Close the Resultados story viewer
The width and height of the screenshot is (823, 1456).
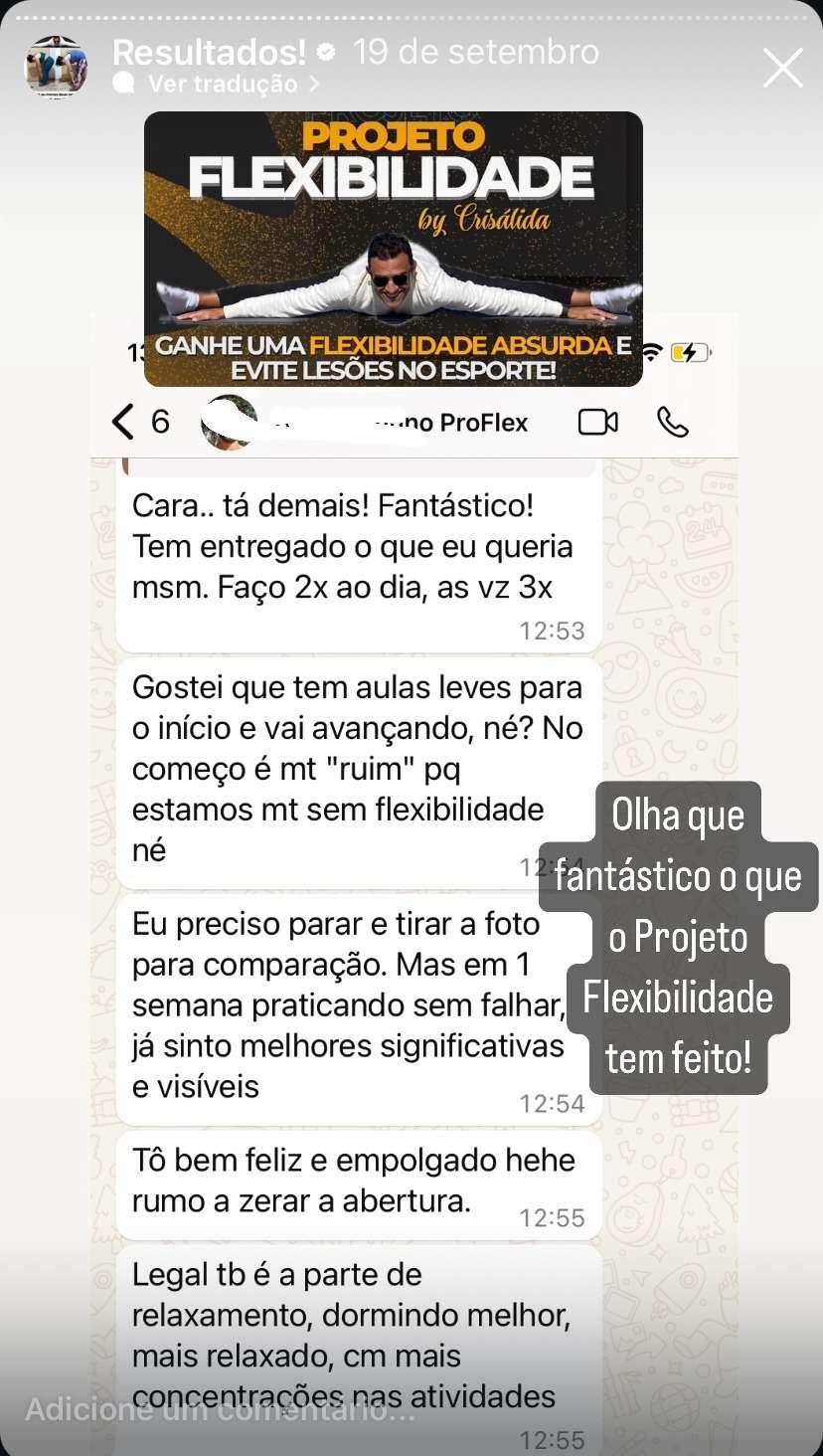[x=782, y=68]
